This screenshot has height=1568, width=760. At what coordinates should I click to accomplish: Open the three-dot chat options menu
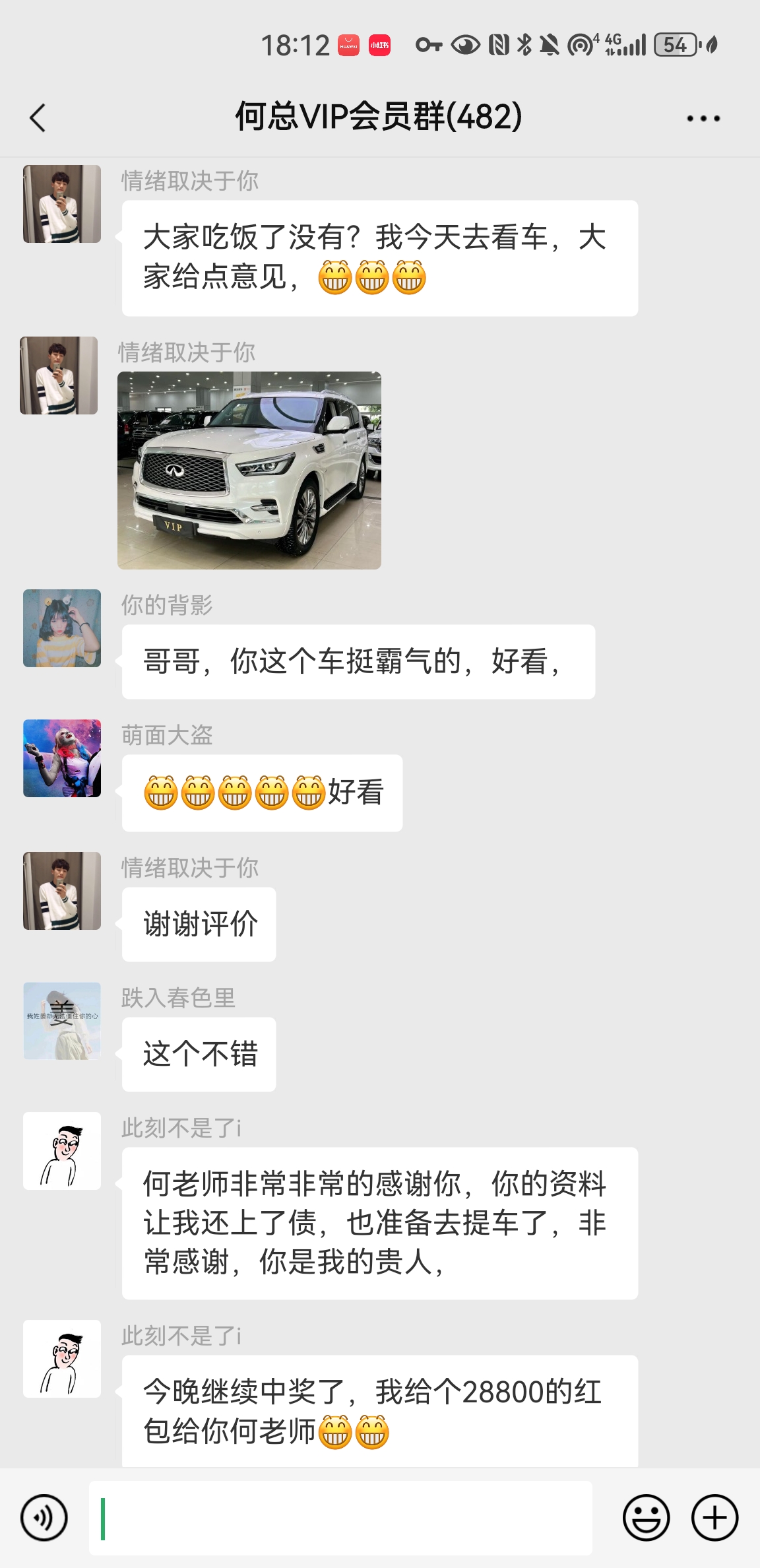[703, 119]
